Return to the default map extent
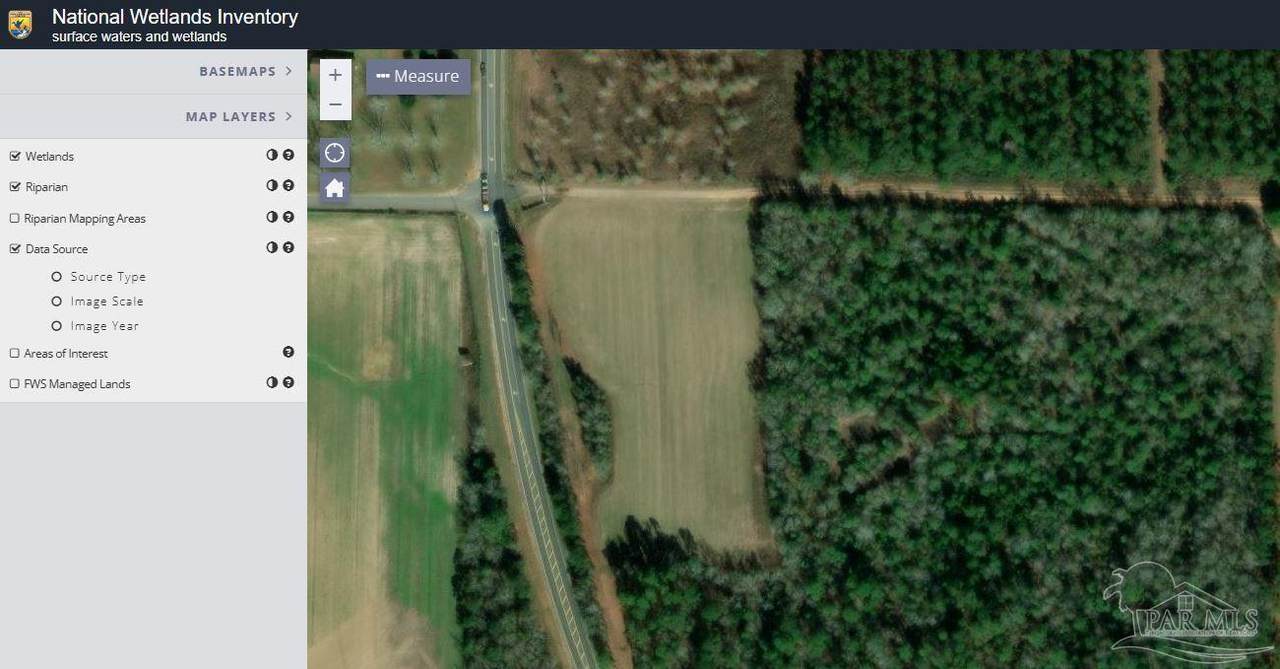The width and height of the screenshot is (1280, 669). tap(335, 187)
